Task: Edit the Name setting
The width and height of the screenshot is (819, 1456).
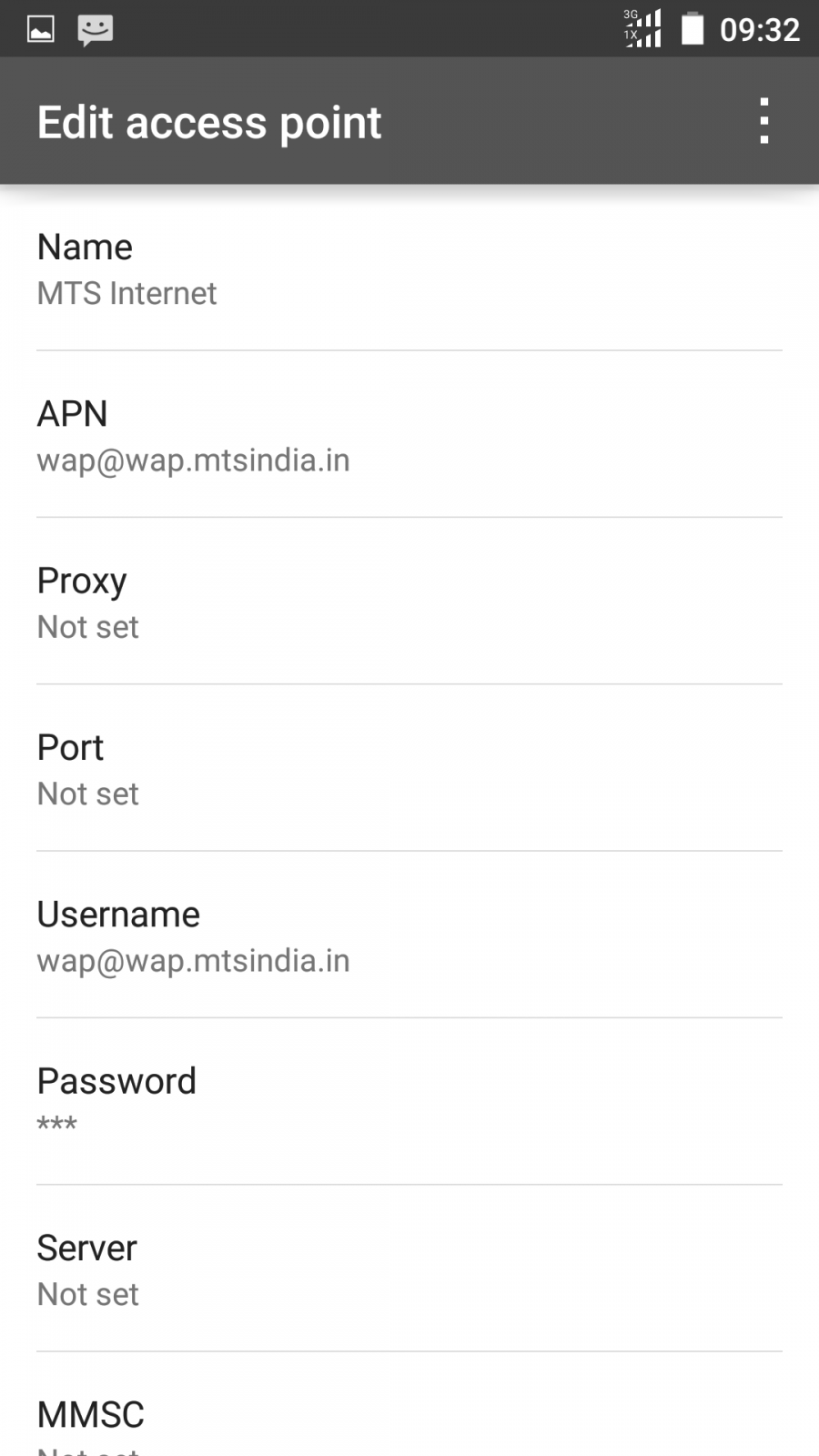Action: coord(409,268)
